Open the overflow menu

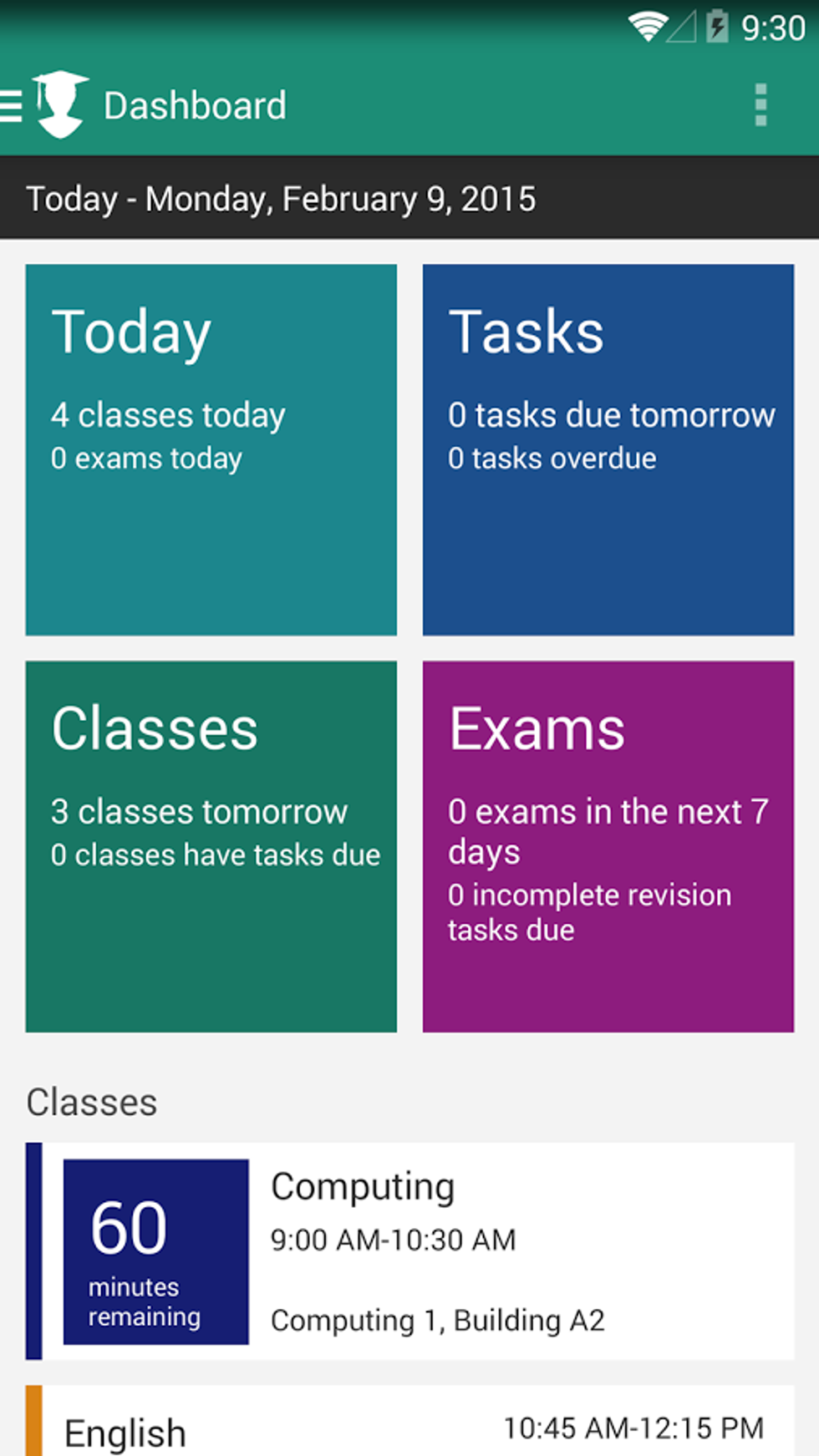(760, 105)
